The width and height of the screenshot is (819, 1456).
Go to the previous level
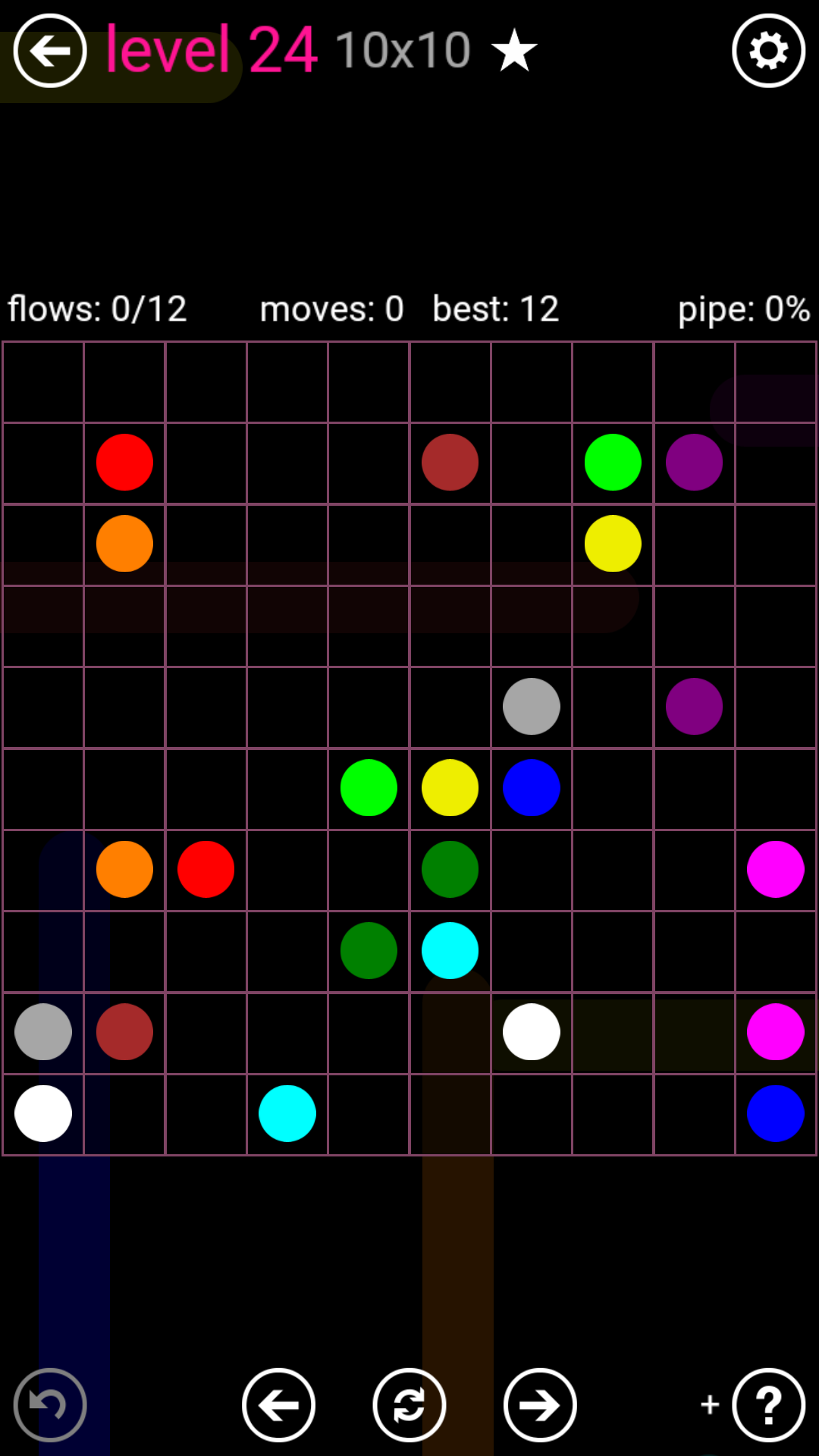pyautogui.click(x=279, y=1404)
